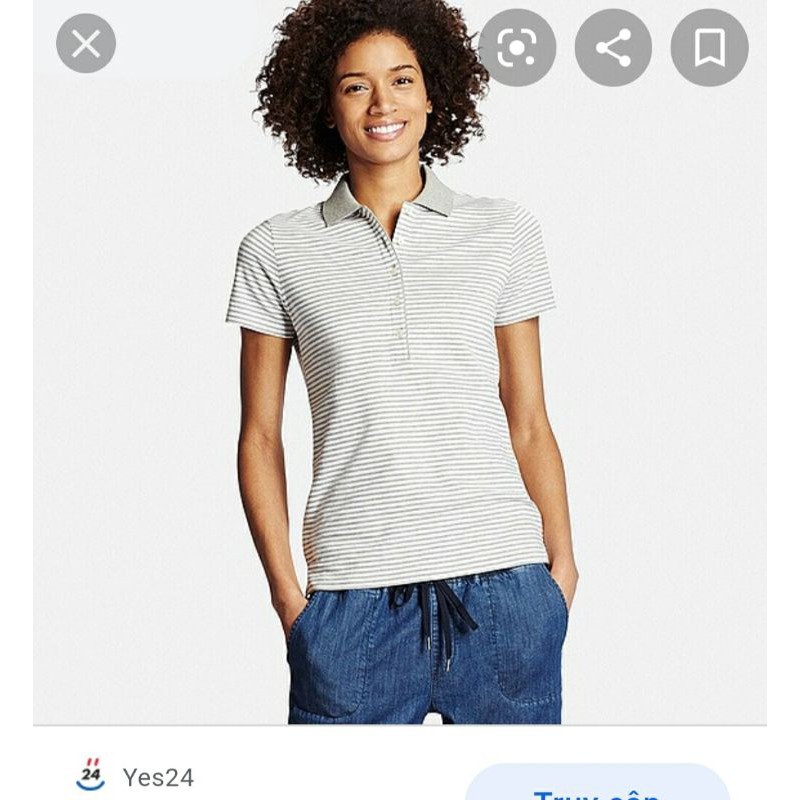Share this image
This screenshot has height=800, width=800.
coord(613,47)
